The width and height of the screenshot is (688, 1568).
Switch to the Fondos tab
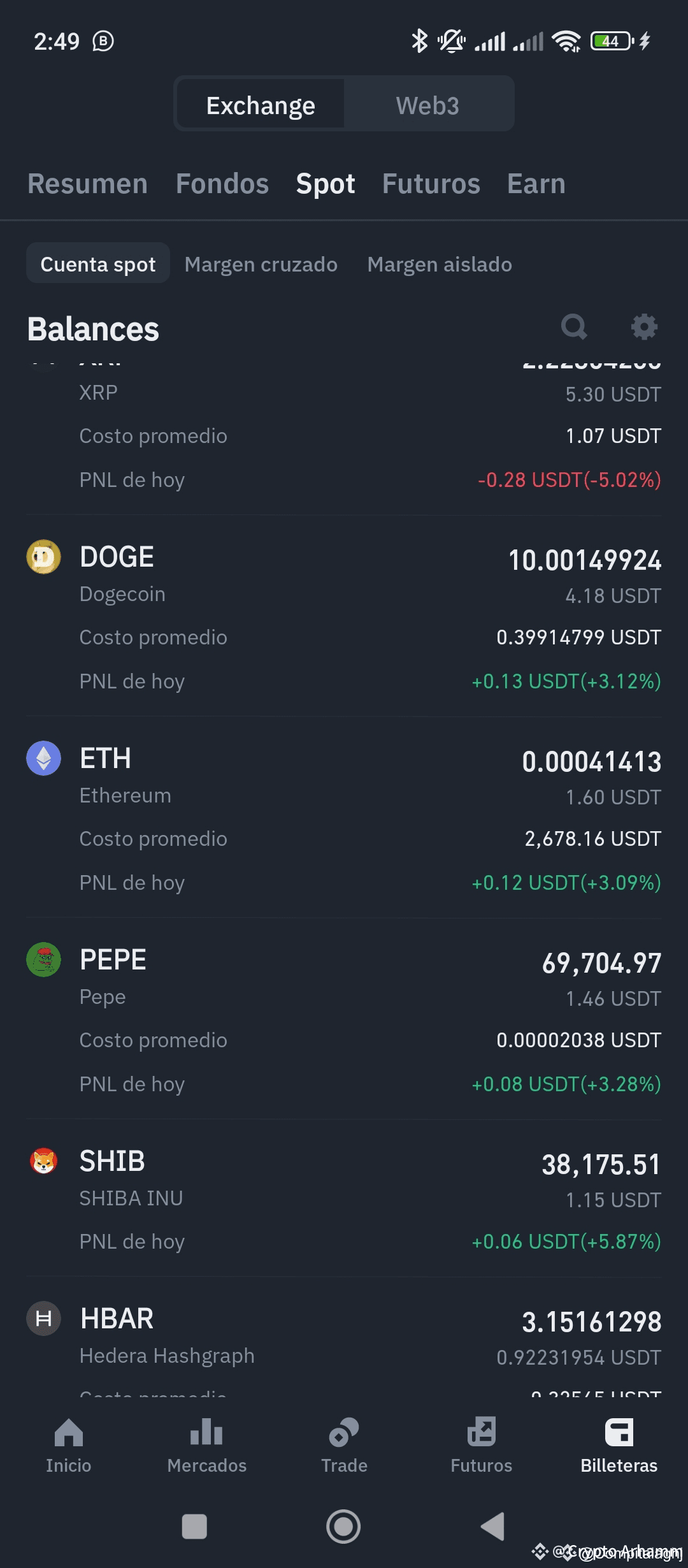[222, 184]
